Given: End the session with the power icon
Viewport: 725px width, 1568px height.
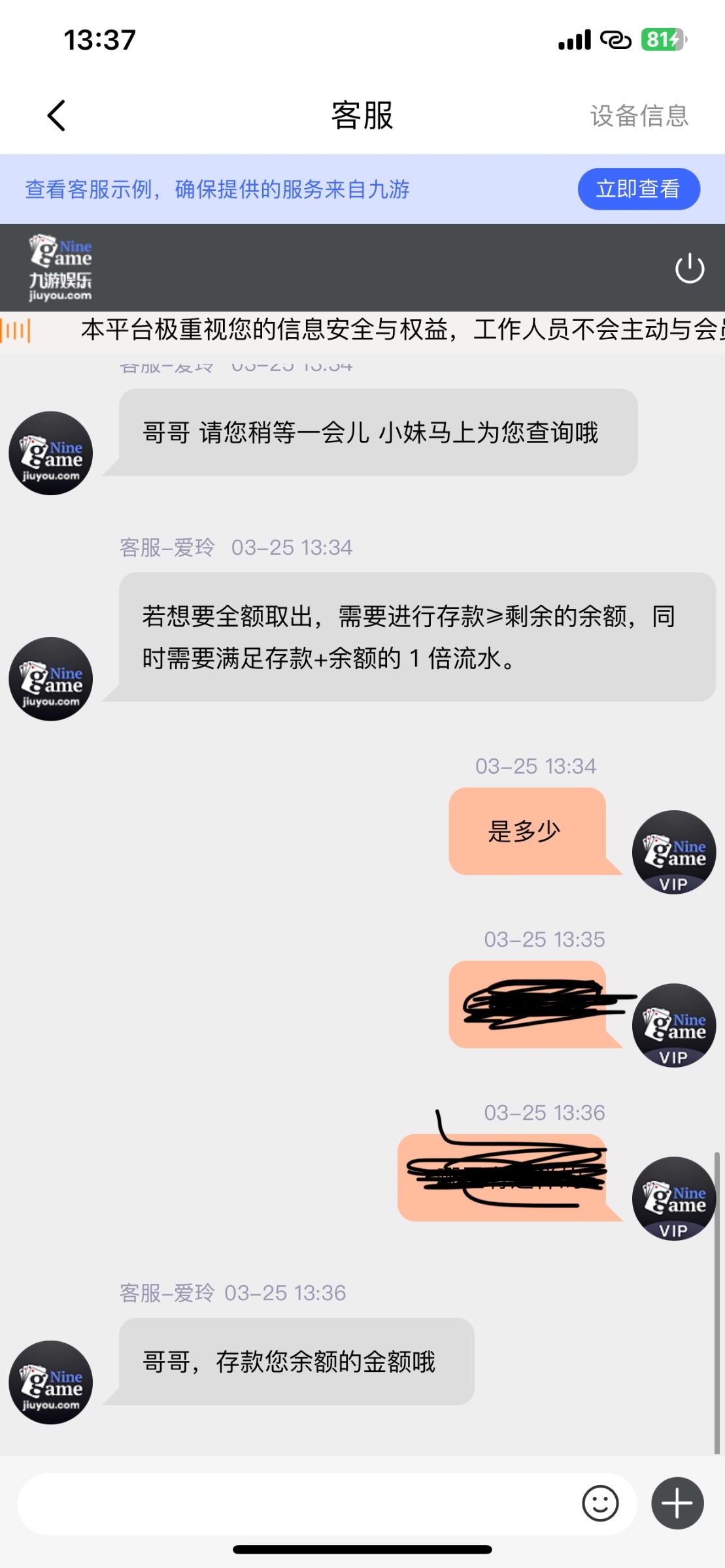Looking at the screenshot, I should 689,269.
